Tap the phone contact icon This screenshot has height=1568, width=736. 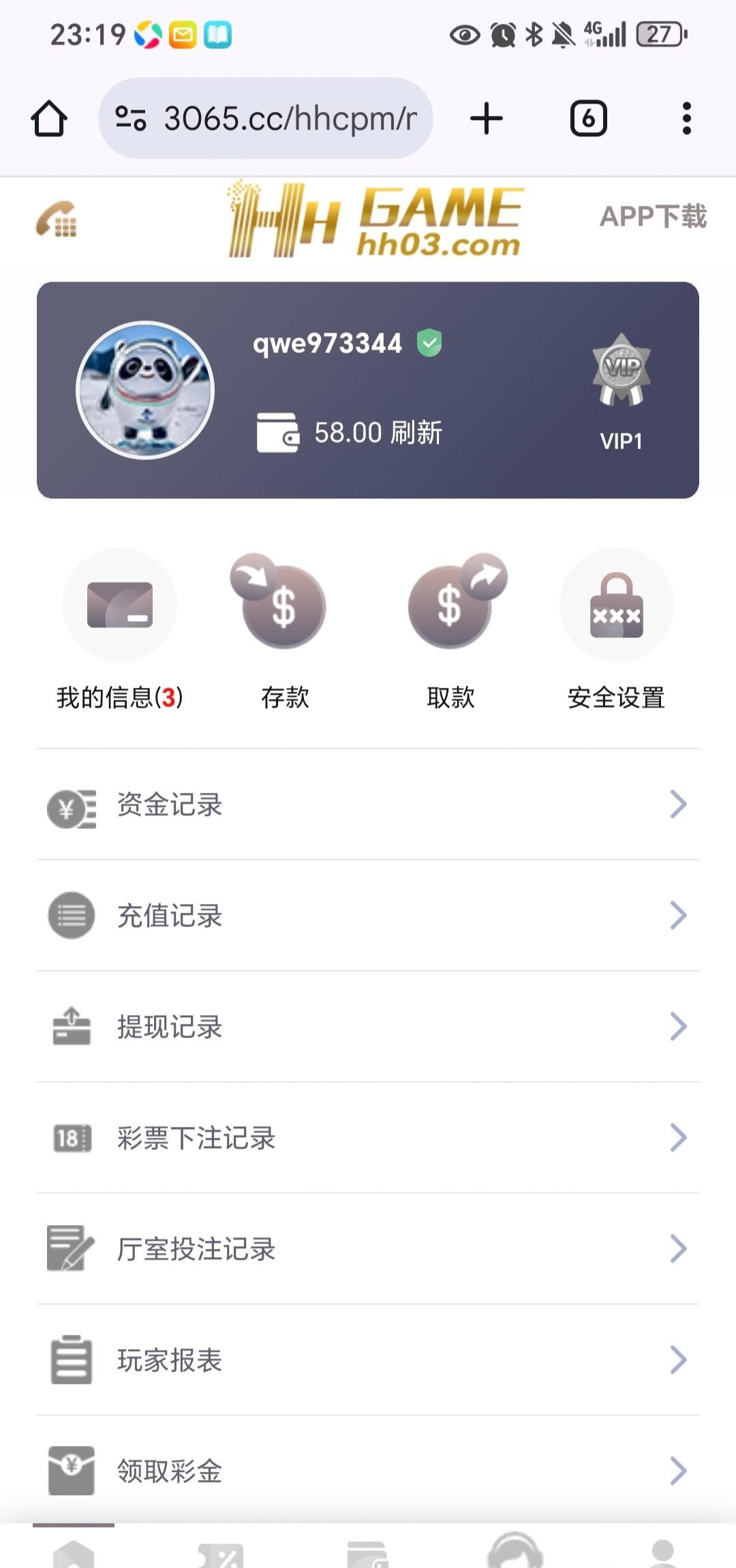tap(57, 219)
